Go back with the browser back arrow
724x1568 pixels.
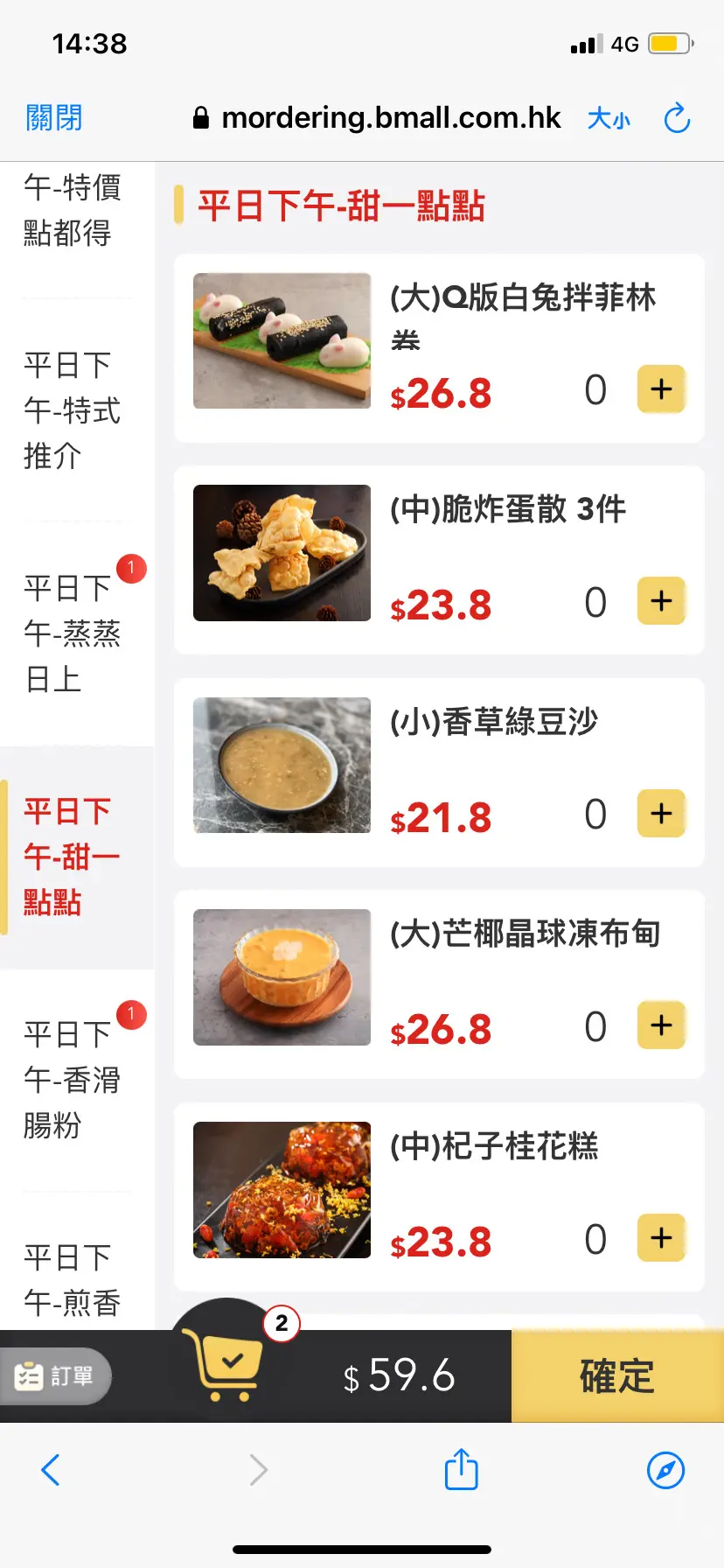pyautogui.click(x=51, y=1470)
